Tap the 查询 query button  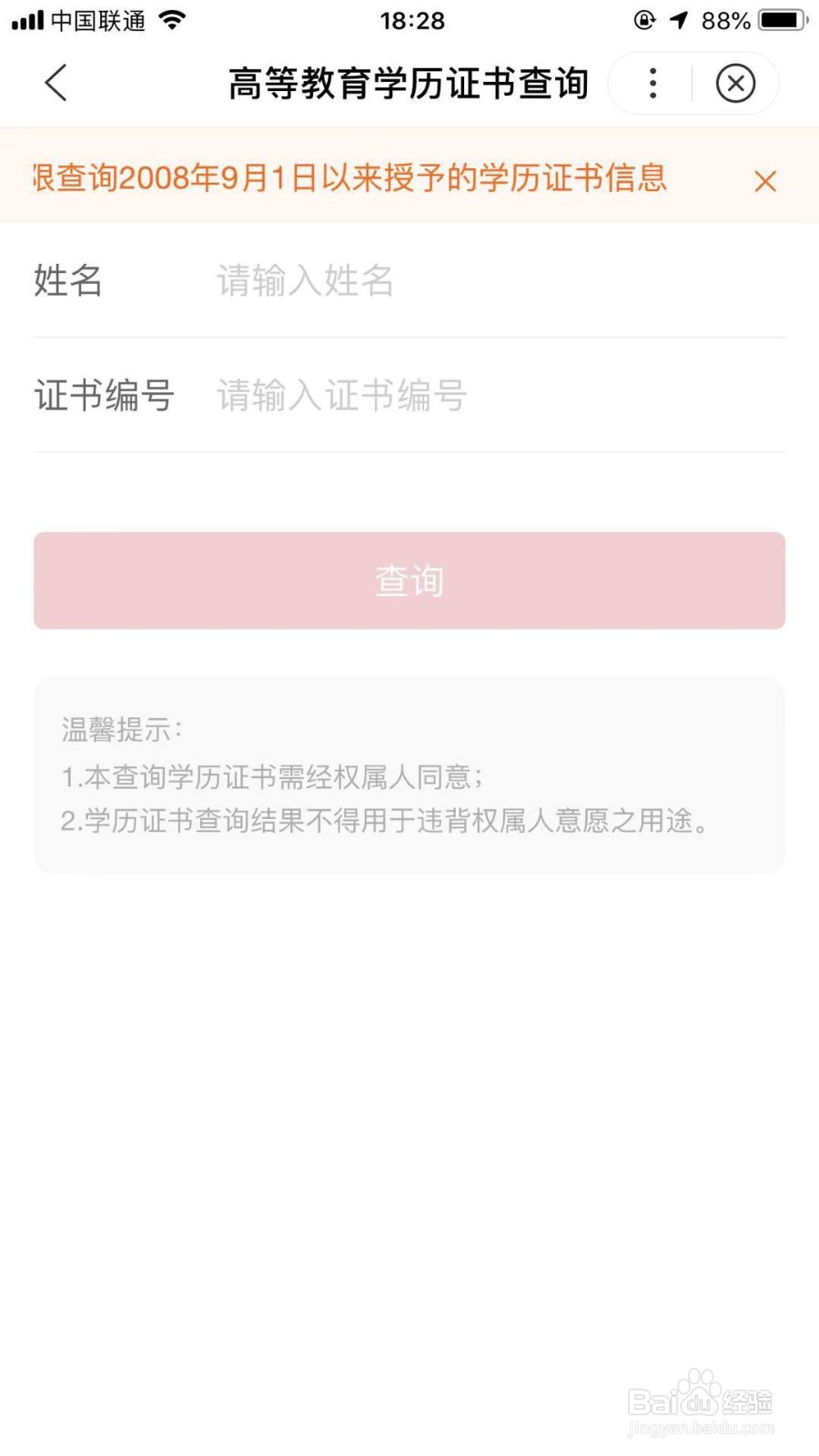point(409,580)
